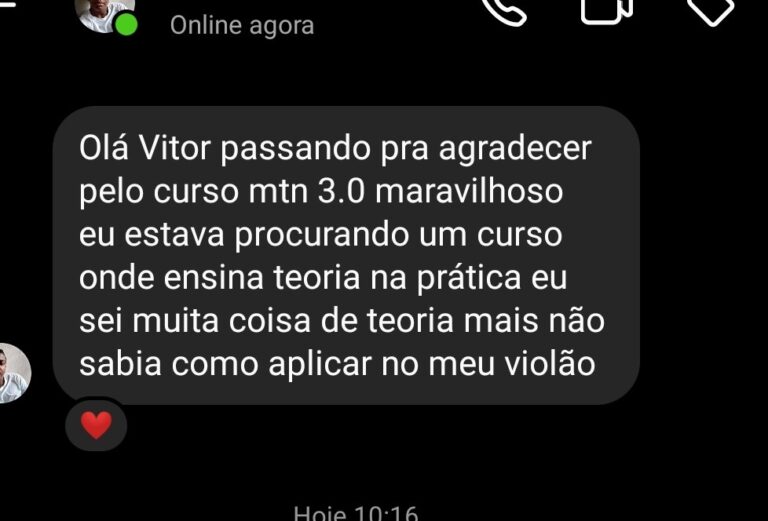Screen dimensions: 768x521
Task: Tap the heart reaction under the message
Action: (96, 425)
